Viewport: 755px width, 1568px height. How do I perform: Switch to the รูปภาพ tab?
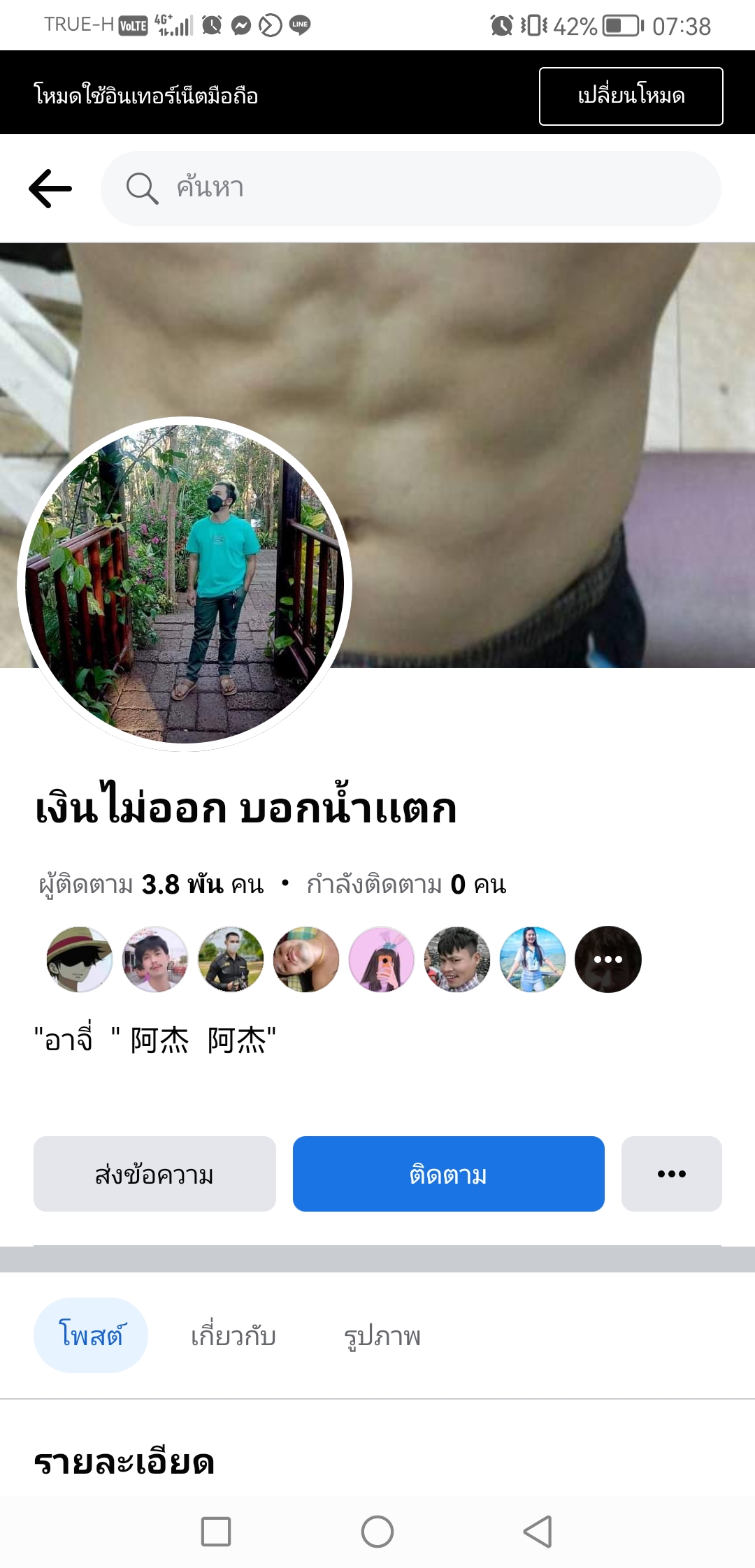pyautogui.click(x=382, y=1336)
